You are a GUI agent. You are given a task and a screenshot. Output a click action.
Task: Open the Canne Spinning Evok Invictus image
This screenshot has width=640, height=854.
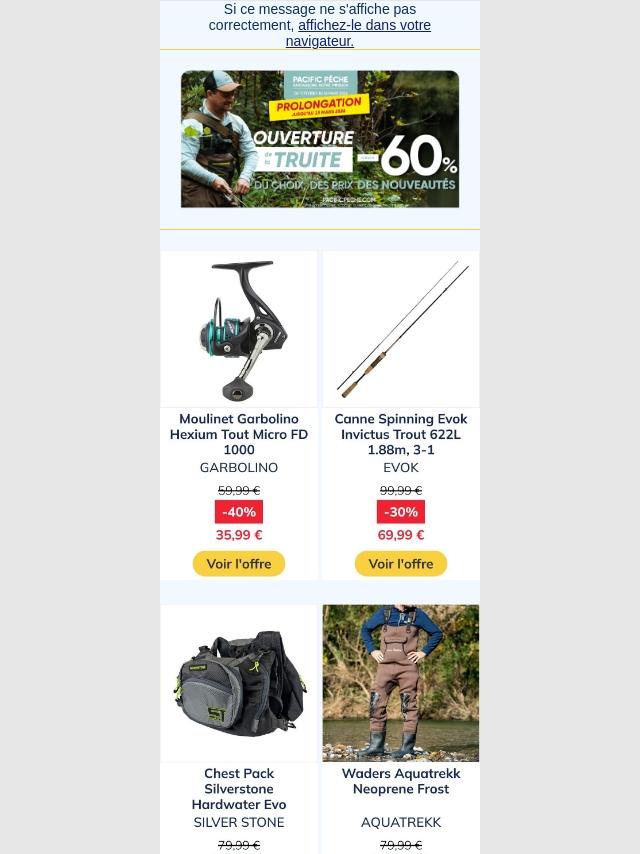pyautogui.click(x=401, y=330)
